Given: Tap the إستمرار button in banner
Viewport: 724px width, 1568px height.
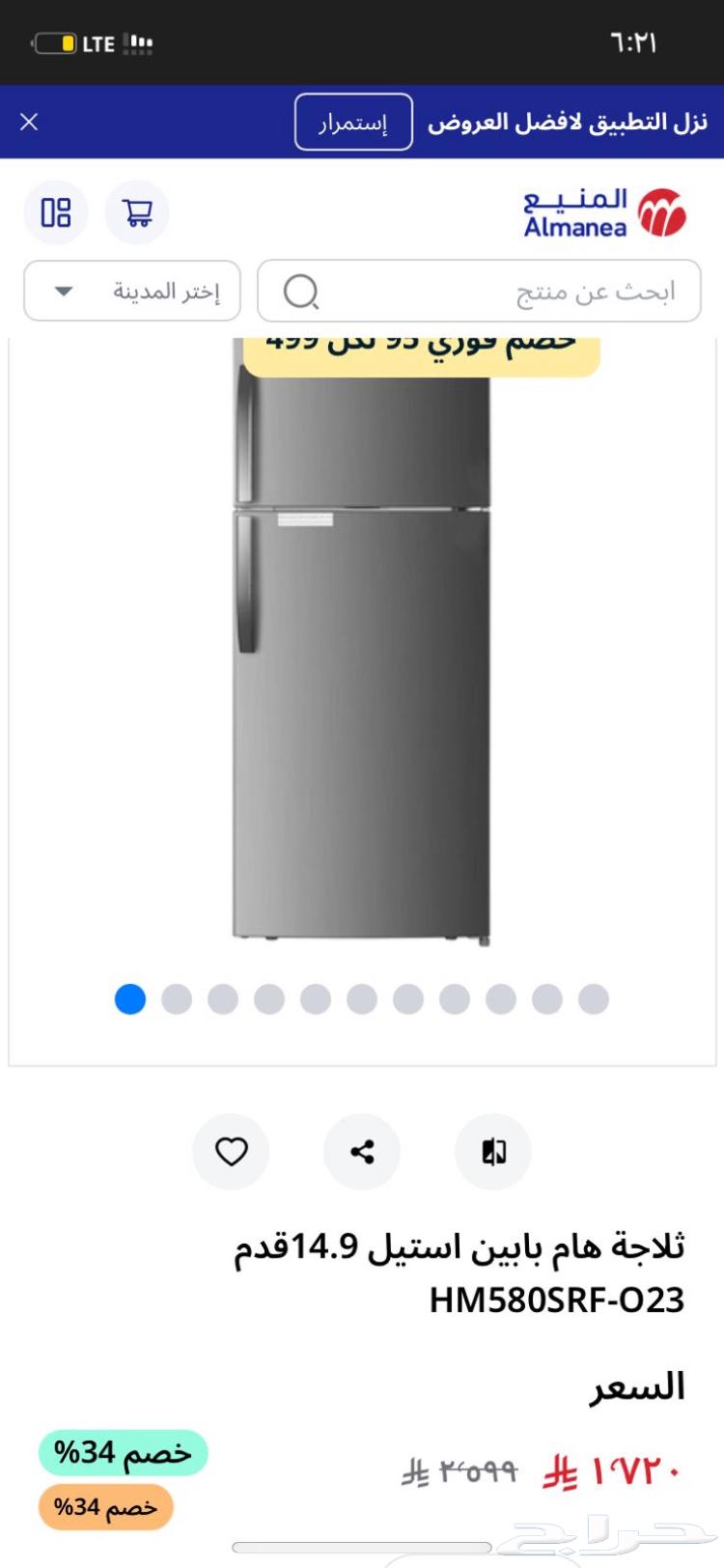Looking at the screenshot, I should [353, 123].
